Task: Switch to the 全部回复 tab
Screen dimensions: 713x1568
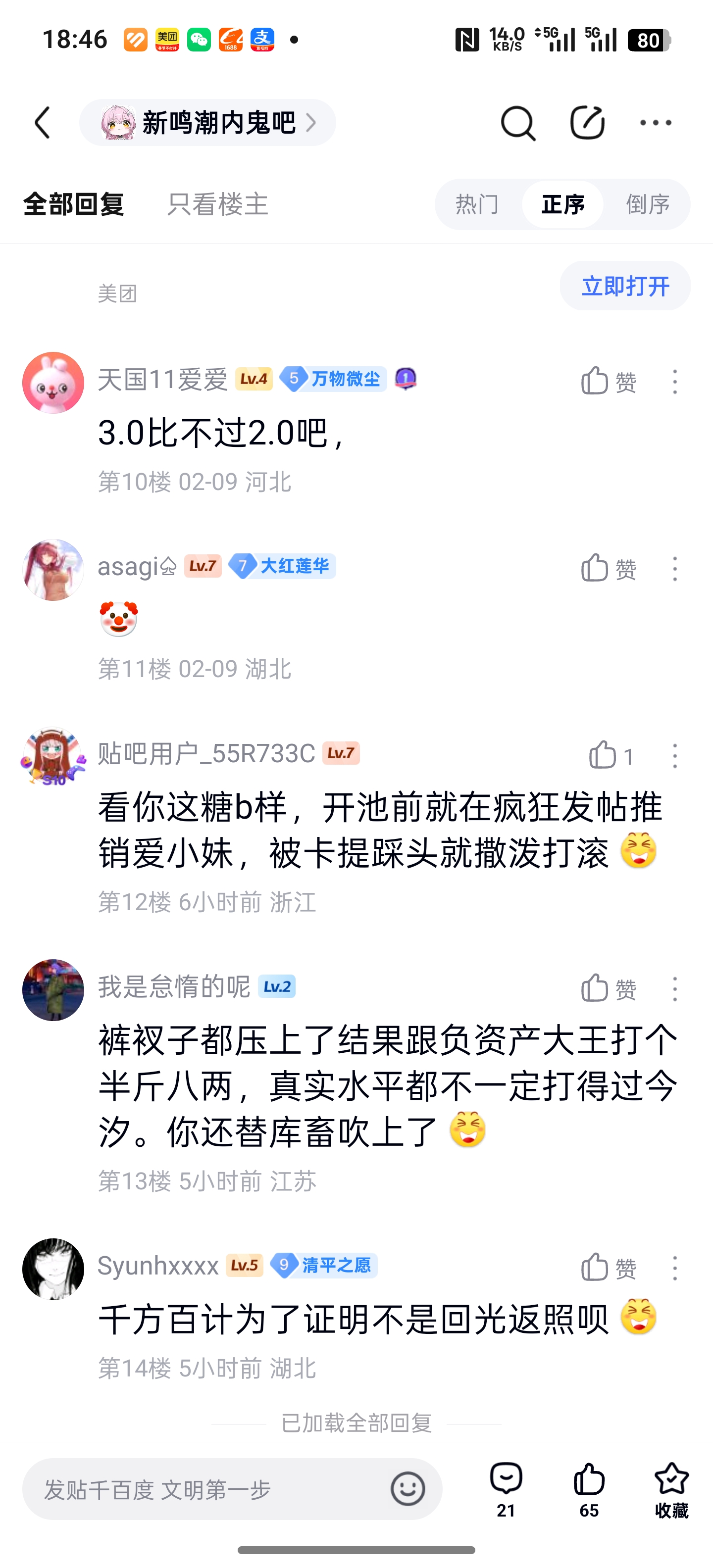Action: click(74, 204)
